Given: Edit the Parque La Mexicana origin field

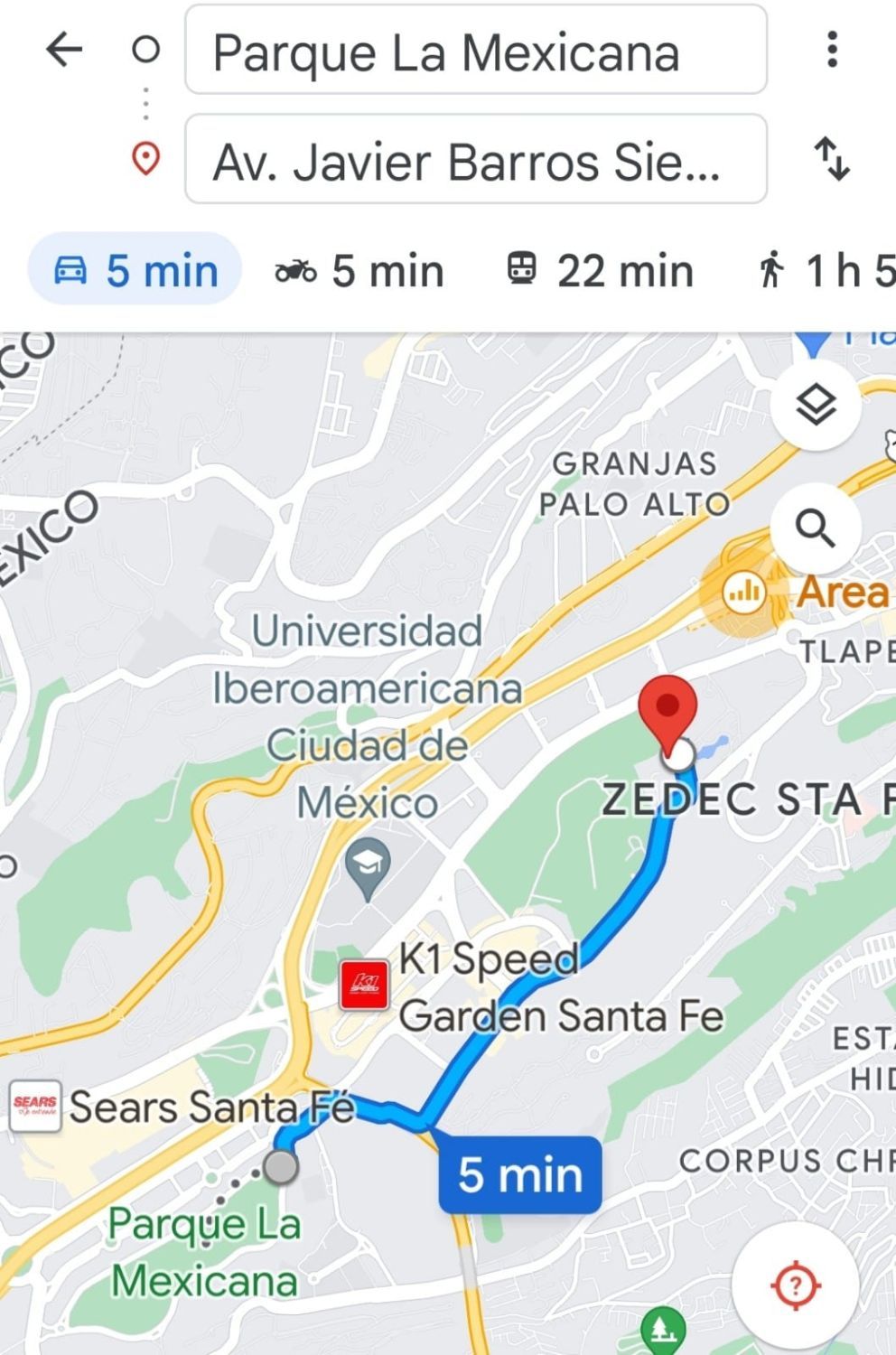Looking at the screenshot, I should click(476, 50).
